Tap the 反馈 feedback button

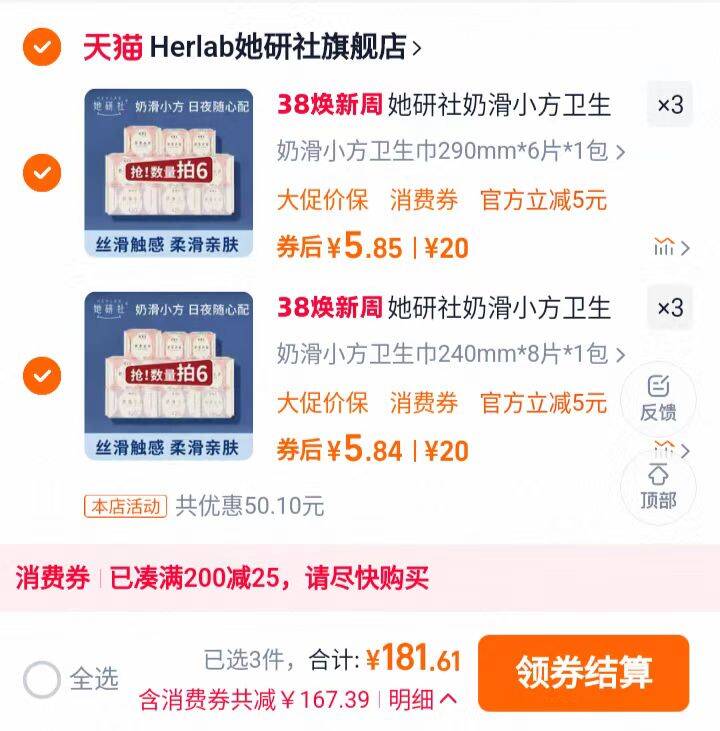pos(658,399)
